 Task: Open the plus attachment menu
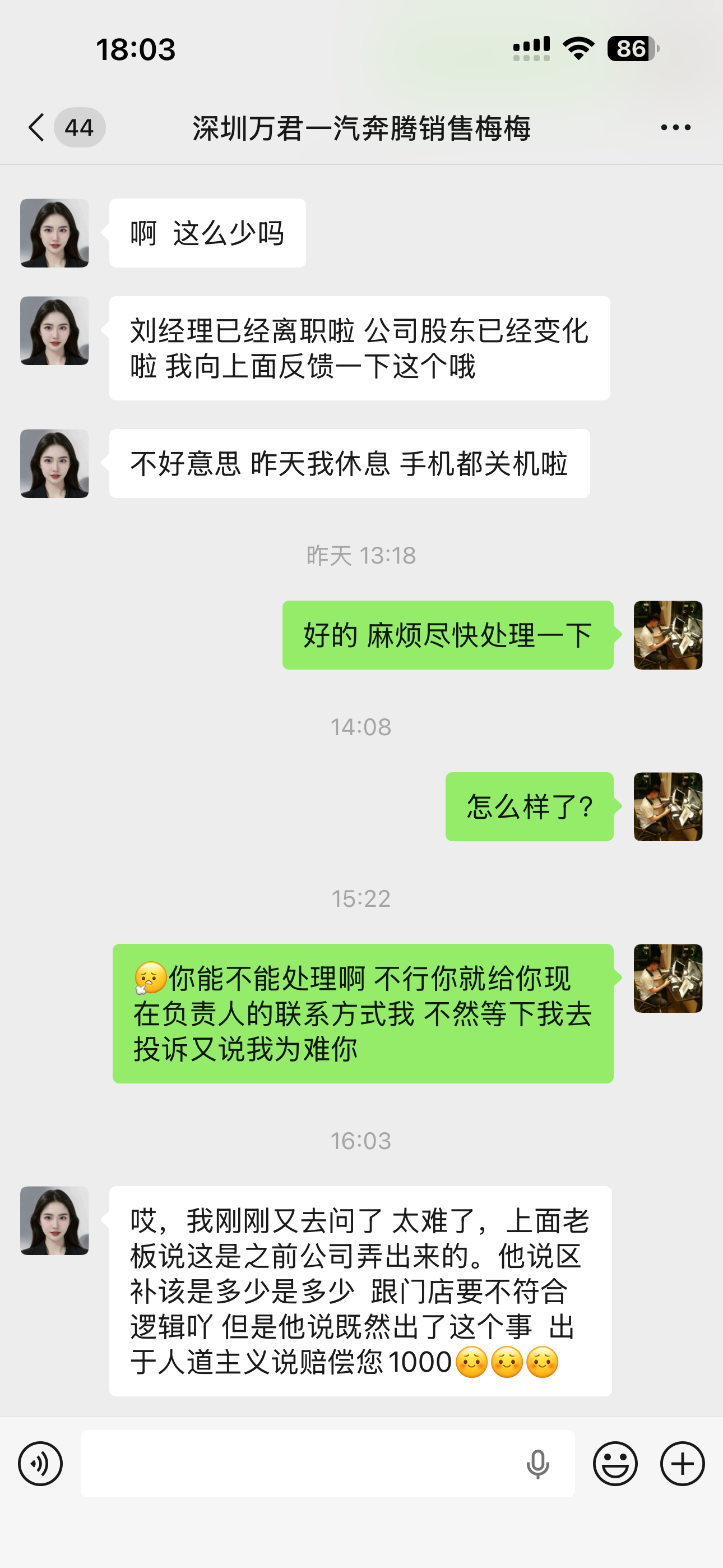click(682, 1464)
